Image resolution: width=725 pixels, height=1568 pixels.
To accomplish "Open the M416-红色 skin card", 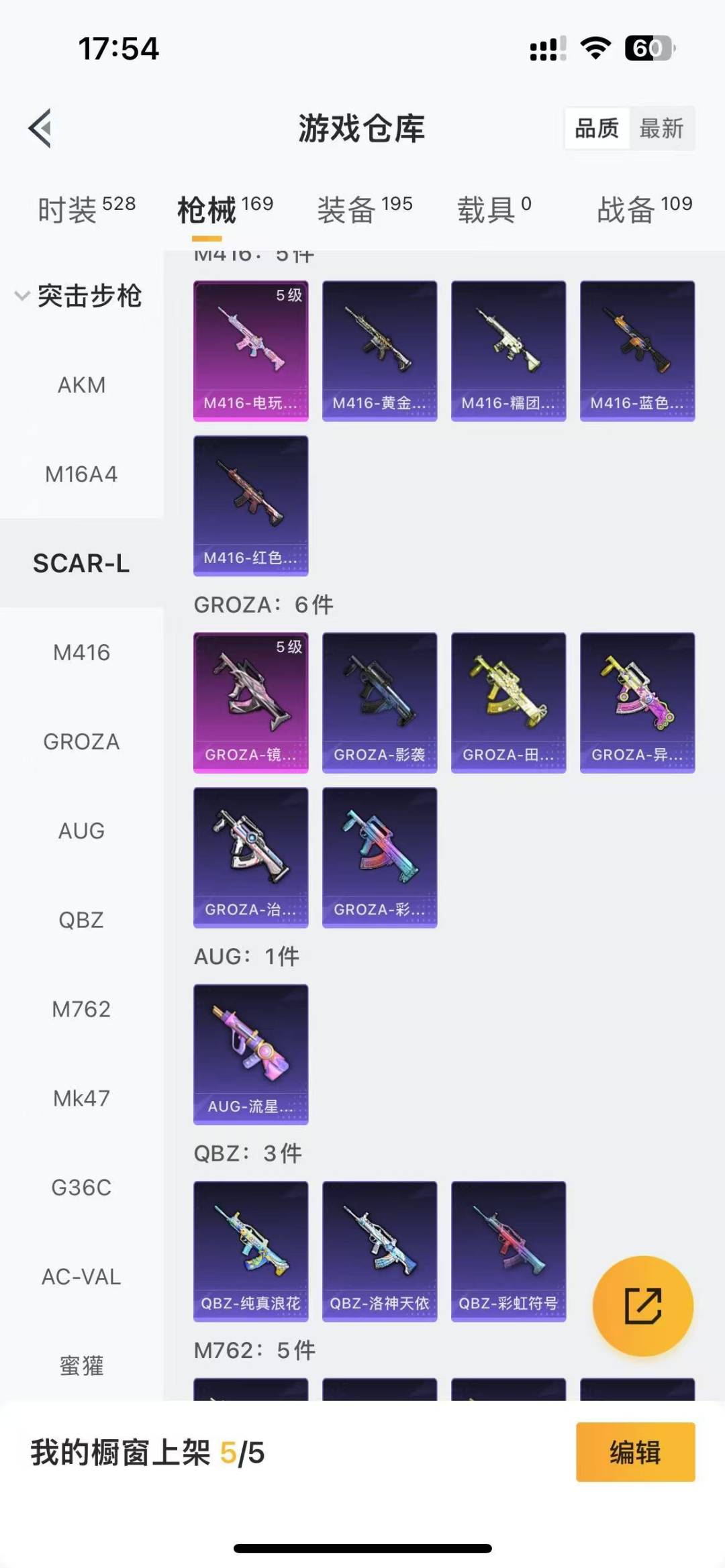I will pyautogui.click(x=251, y=506).
